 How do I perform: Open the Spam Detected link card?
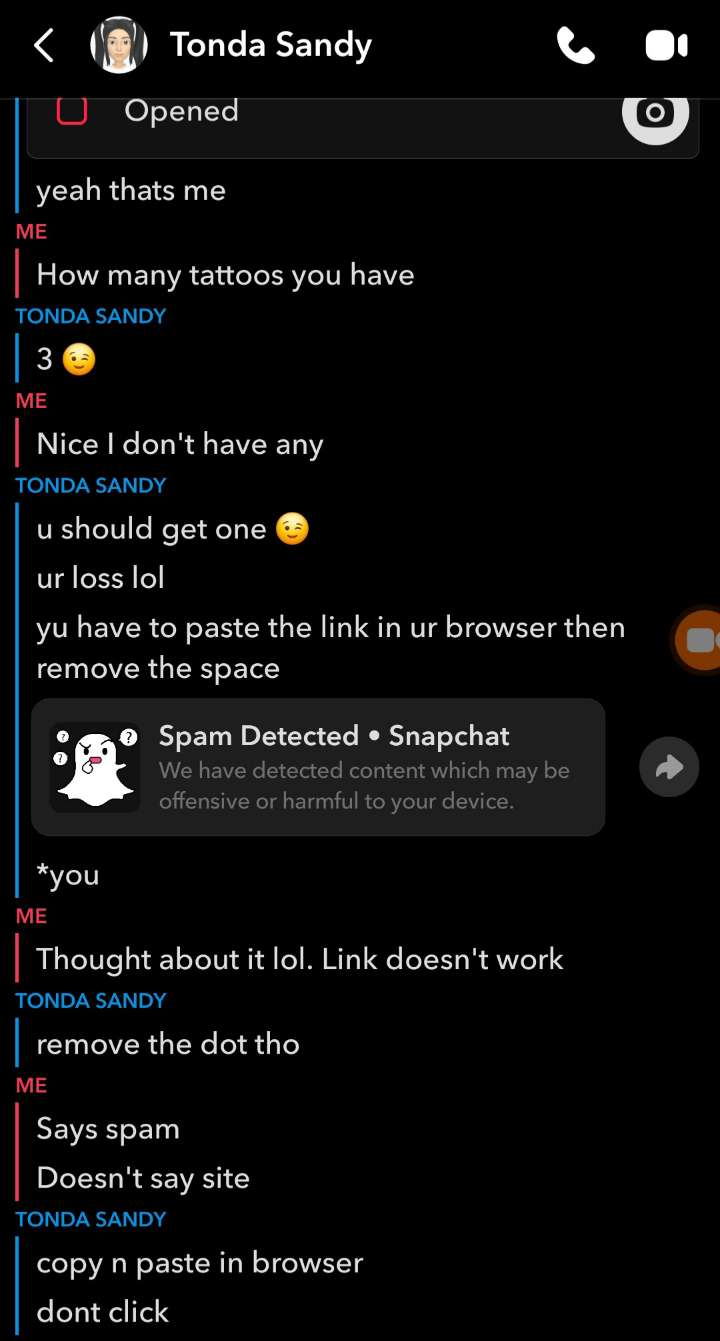(x=318, y=767)
